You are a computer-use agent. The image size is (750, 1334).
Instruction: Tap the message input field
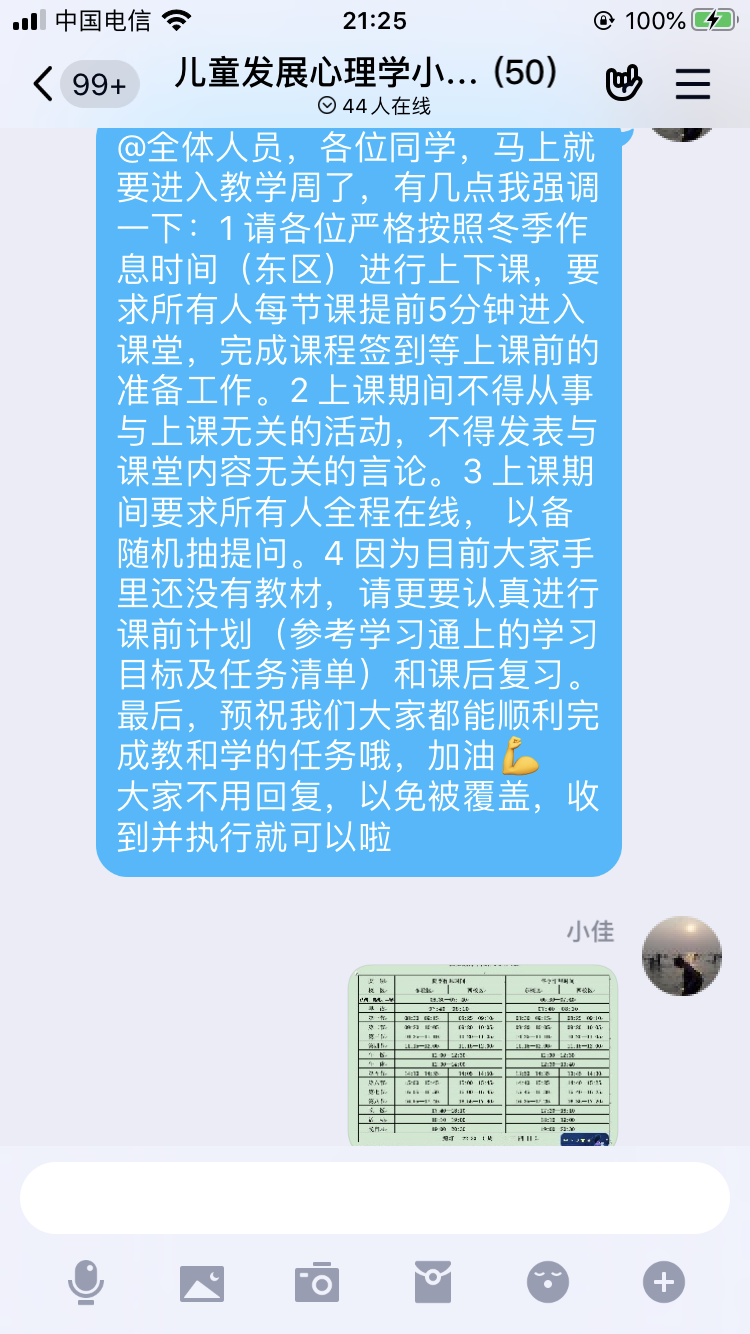[x=375, y=1198]
